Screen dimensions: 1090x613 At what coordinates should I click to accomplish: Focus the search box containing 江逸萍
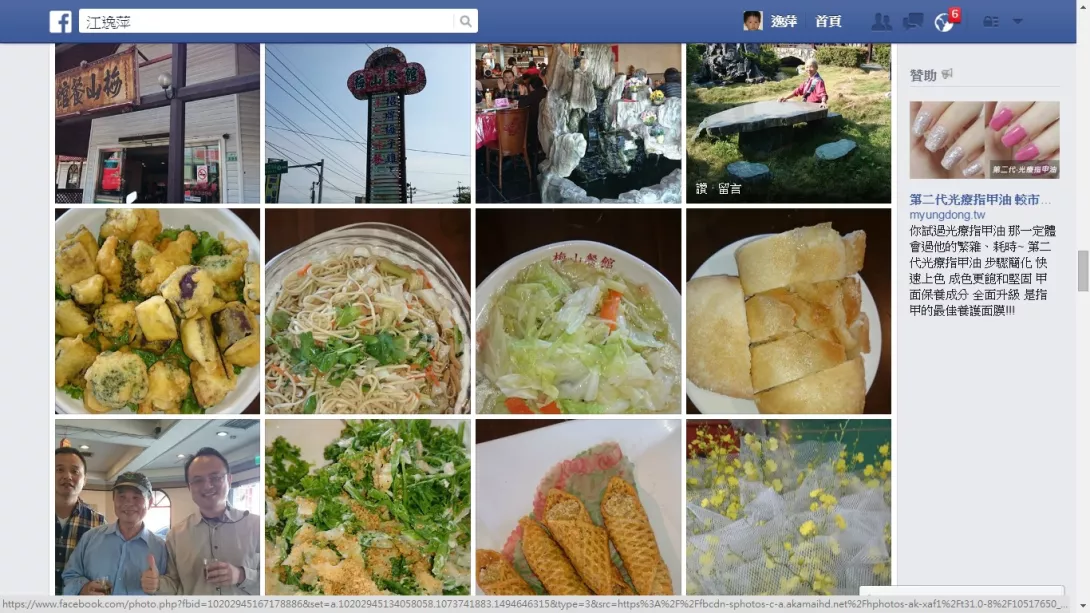click(x=265, y=21)
